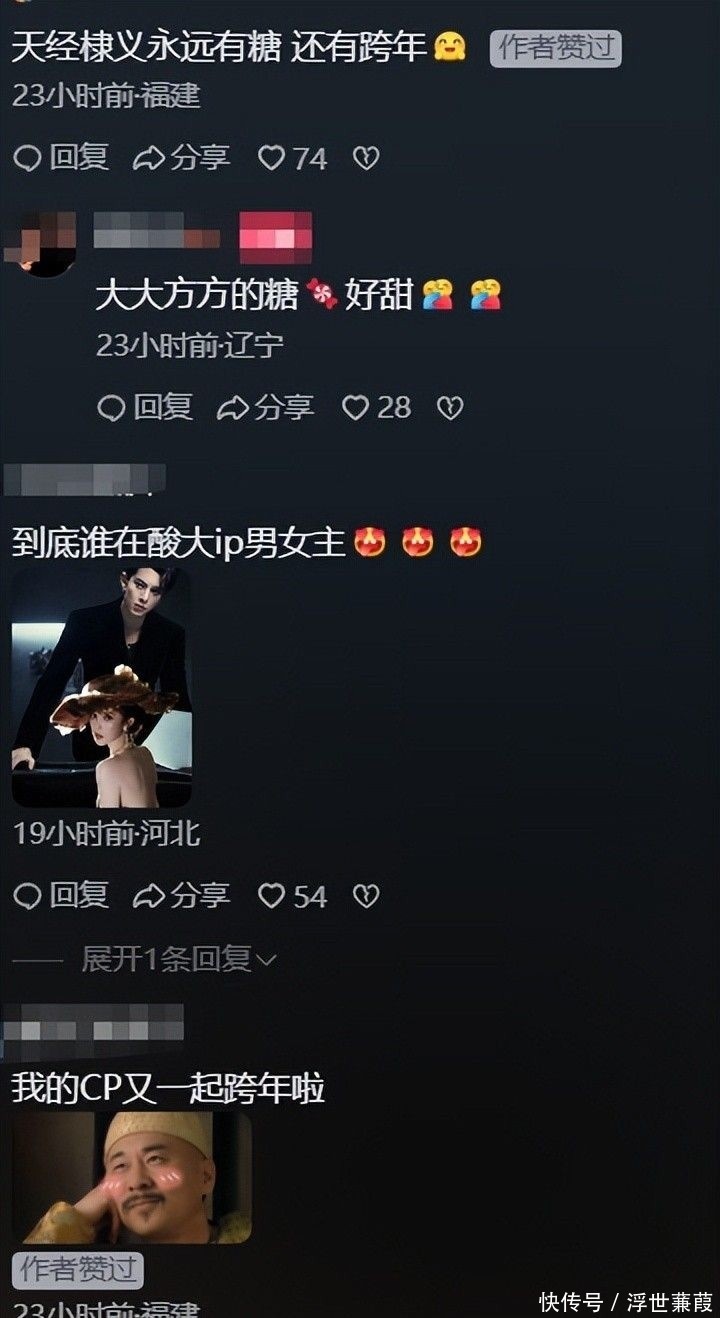The height and width of the screenshot is (1318, 720).
Task: Dislike the comment with 54 likes
Action: 367,896
